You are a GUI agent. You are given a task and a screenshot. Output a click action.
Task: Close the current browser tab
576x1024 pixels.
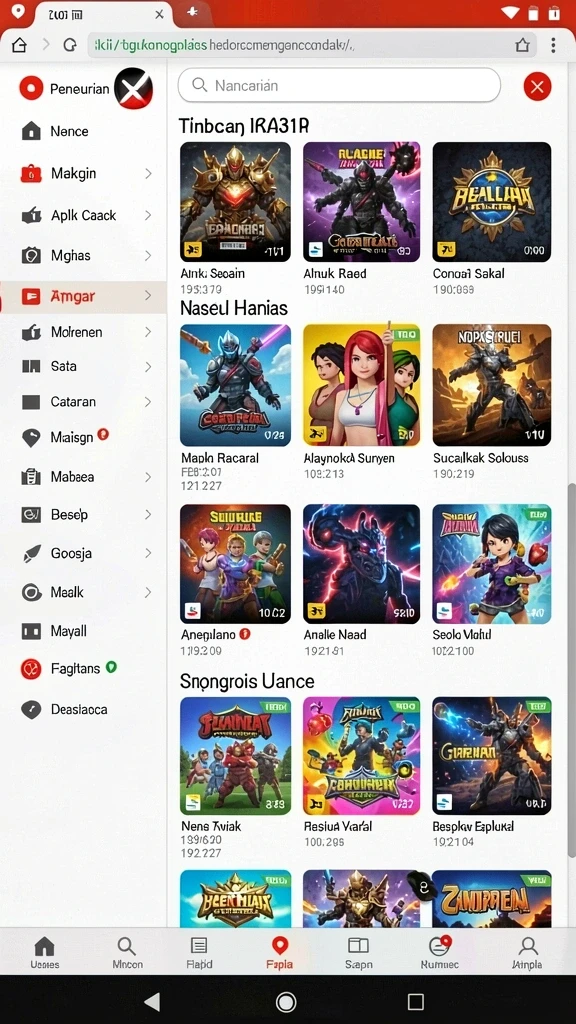pyautogui.click(x=159, y=14)
